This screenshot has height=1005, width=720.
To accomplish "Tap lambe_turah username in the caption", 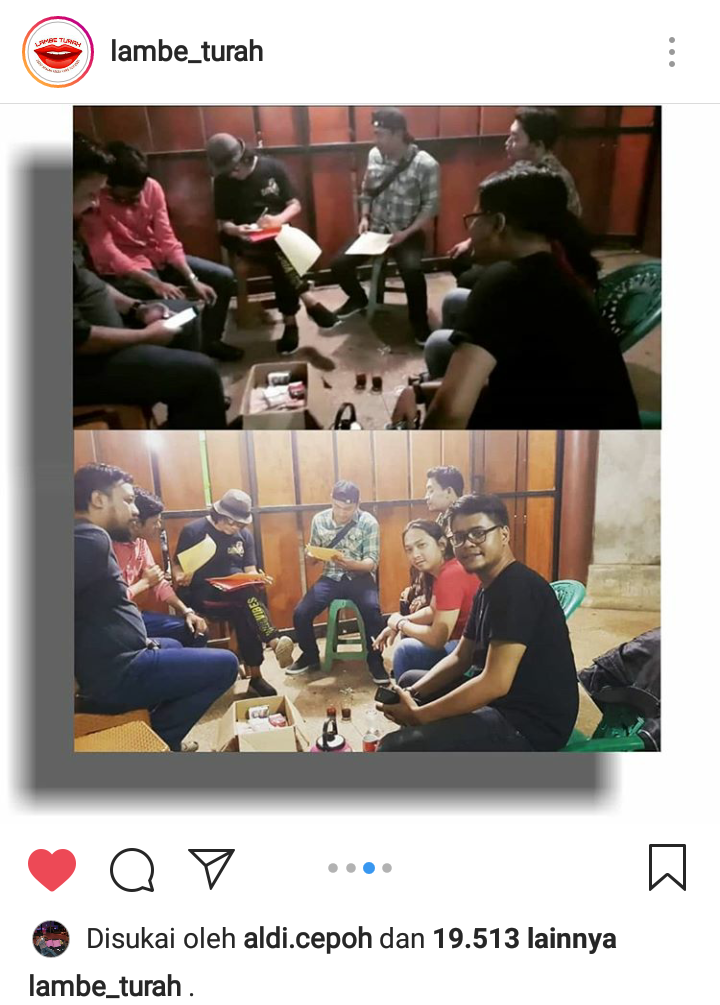I will point(105,984).
